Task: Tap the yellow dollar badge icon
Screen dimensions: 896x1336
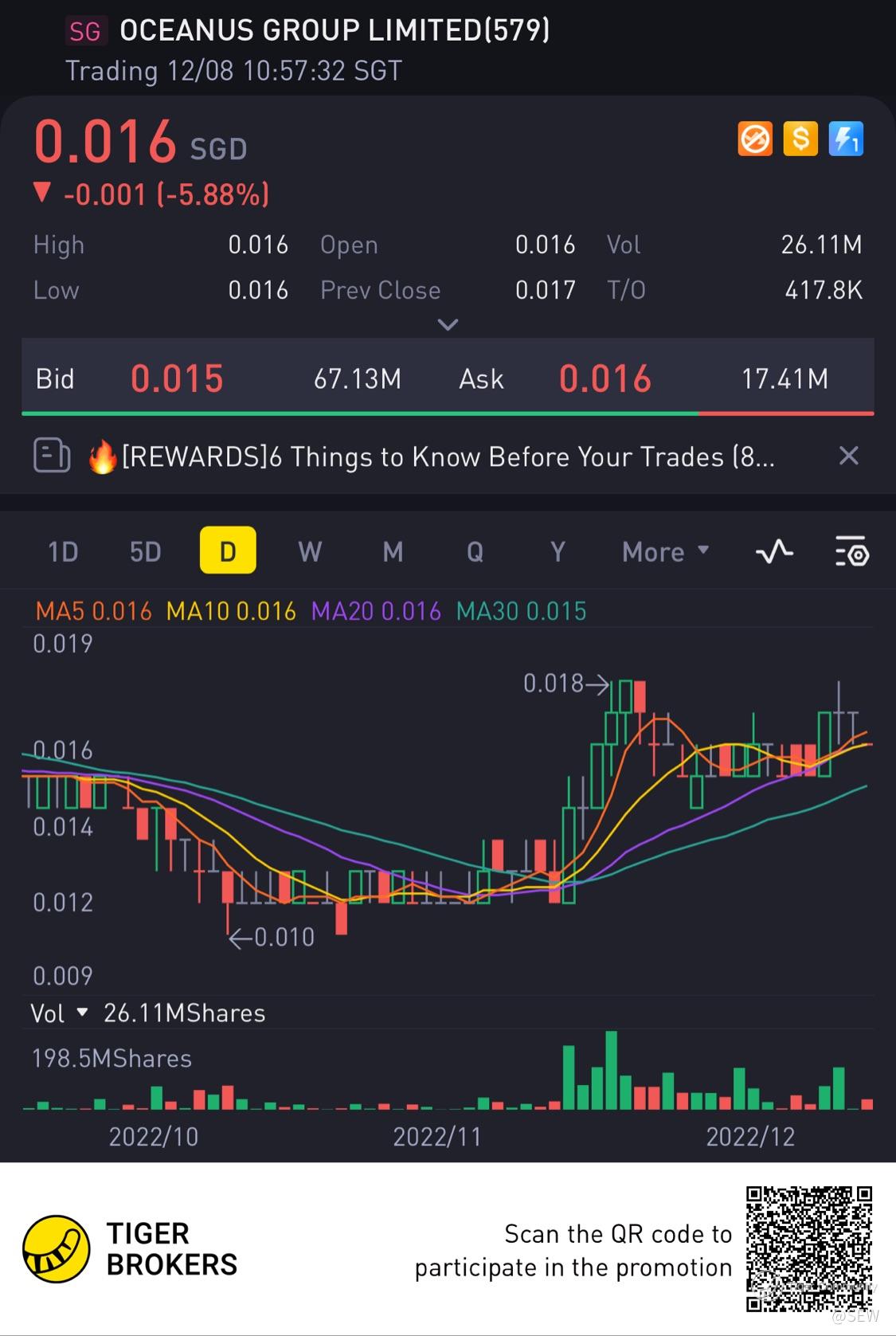Action: tap(800, 139)
